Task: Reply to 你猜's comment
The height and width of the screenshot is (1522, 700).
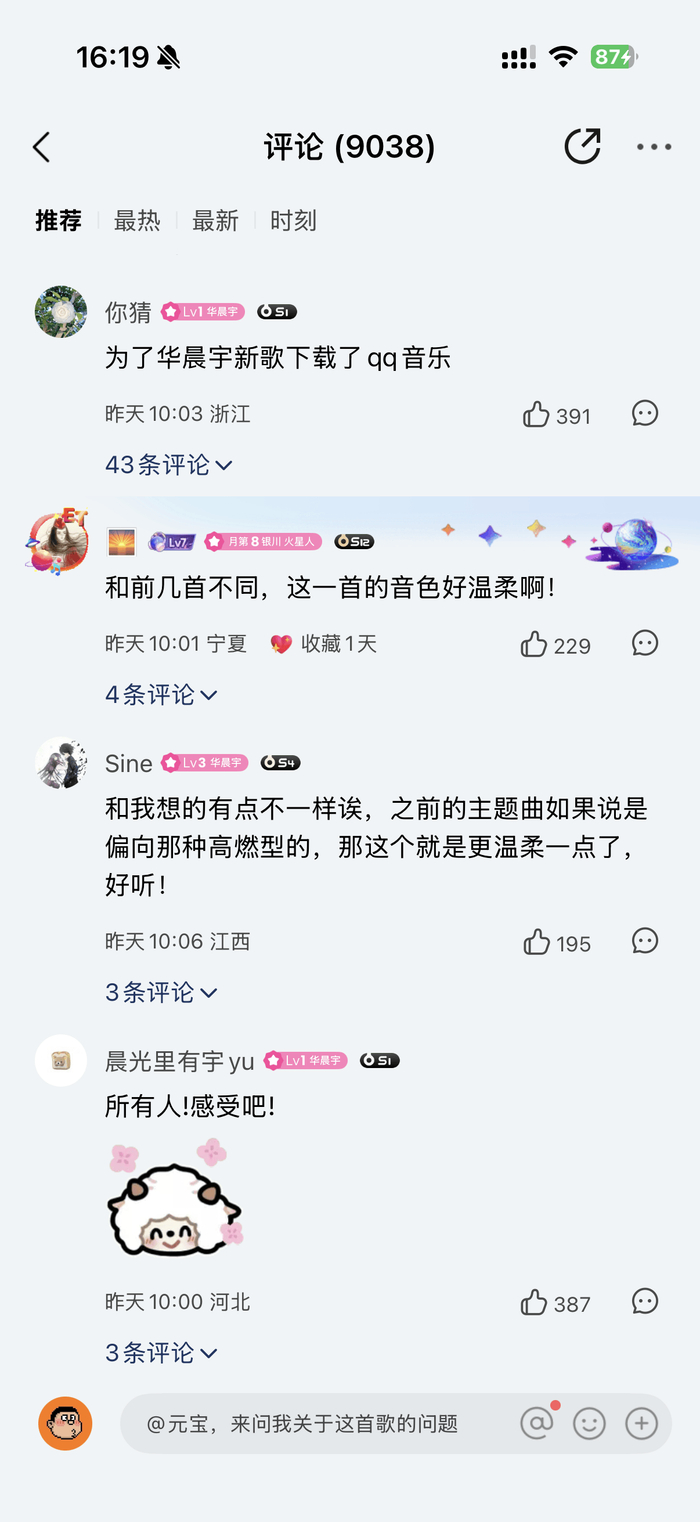Action: click(645, 413)
